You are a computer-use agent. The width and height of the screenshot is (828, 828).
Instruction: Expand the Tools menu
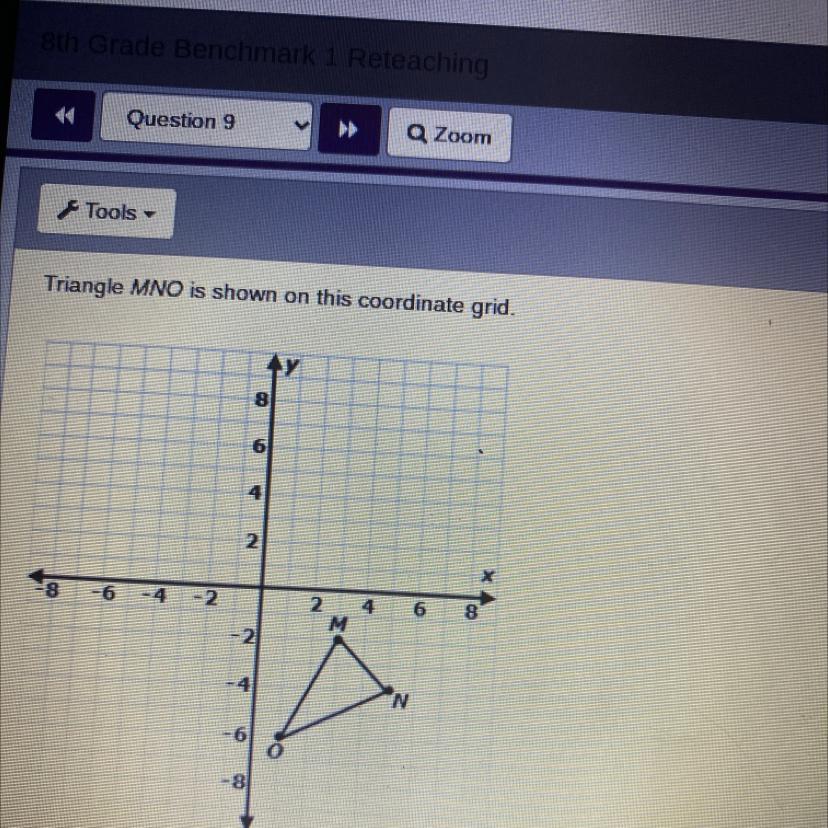pyautogui.click(x=107, y=212)
